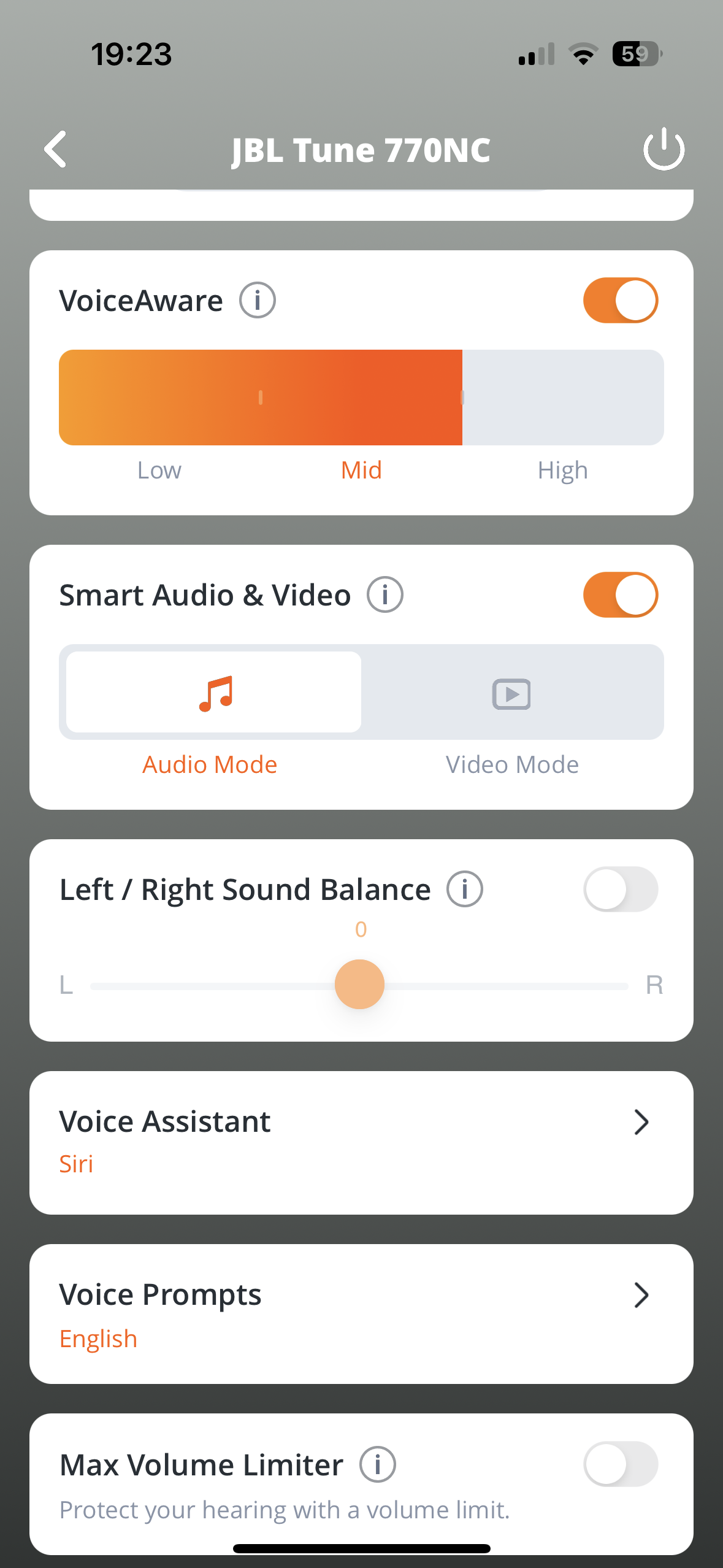
Task: Set VoiceAware level to Low
Action: [159, 398]
